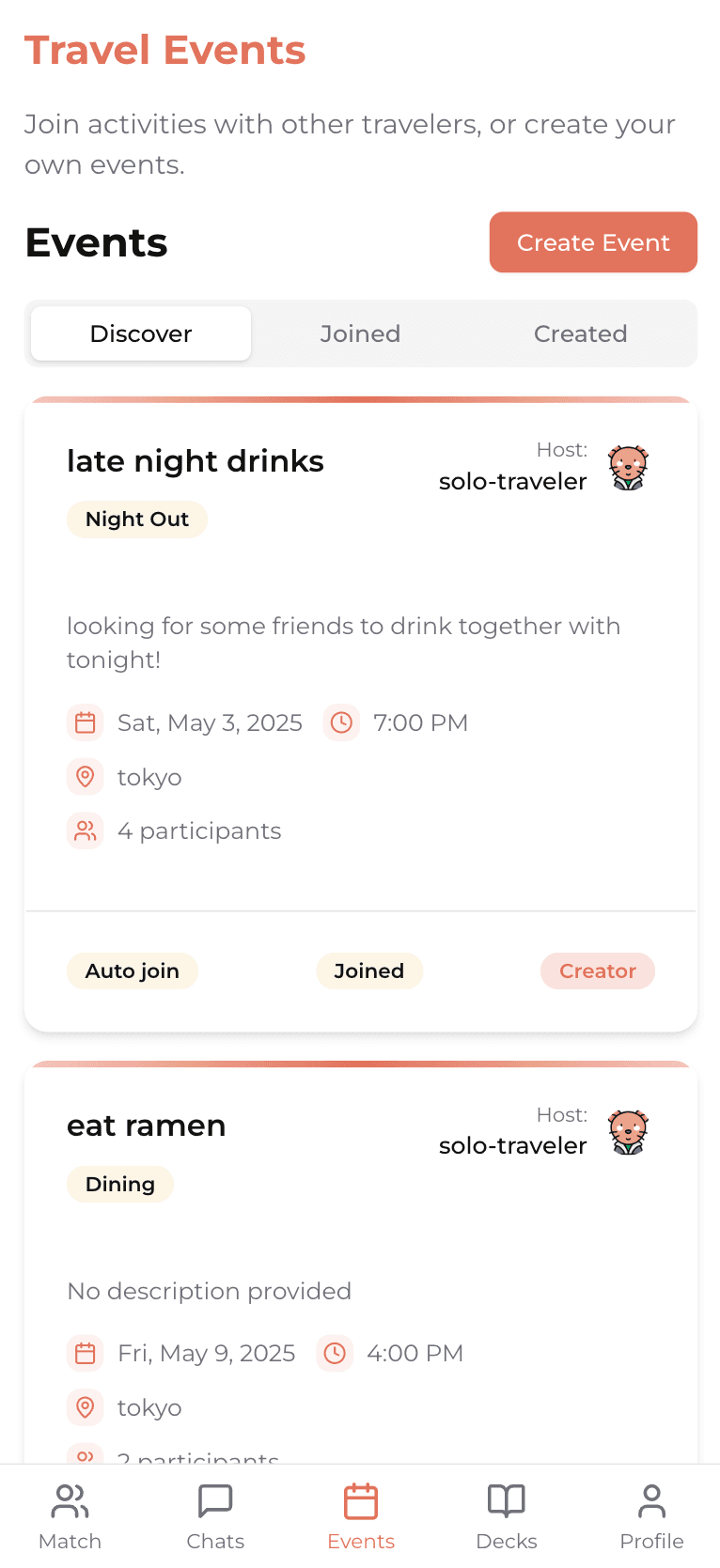Switch to the Created tab
The height and width of the screenshot is (1568, 720).
[580, 334]
